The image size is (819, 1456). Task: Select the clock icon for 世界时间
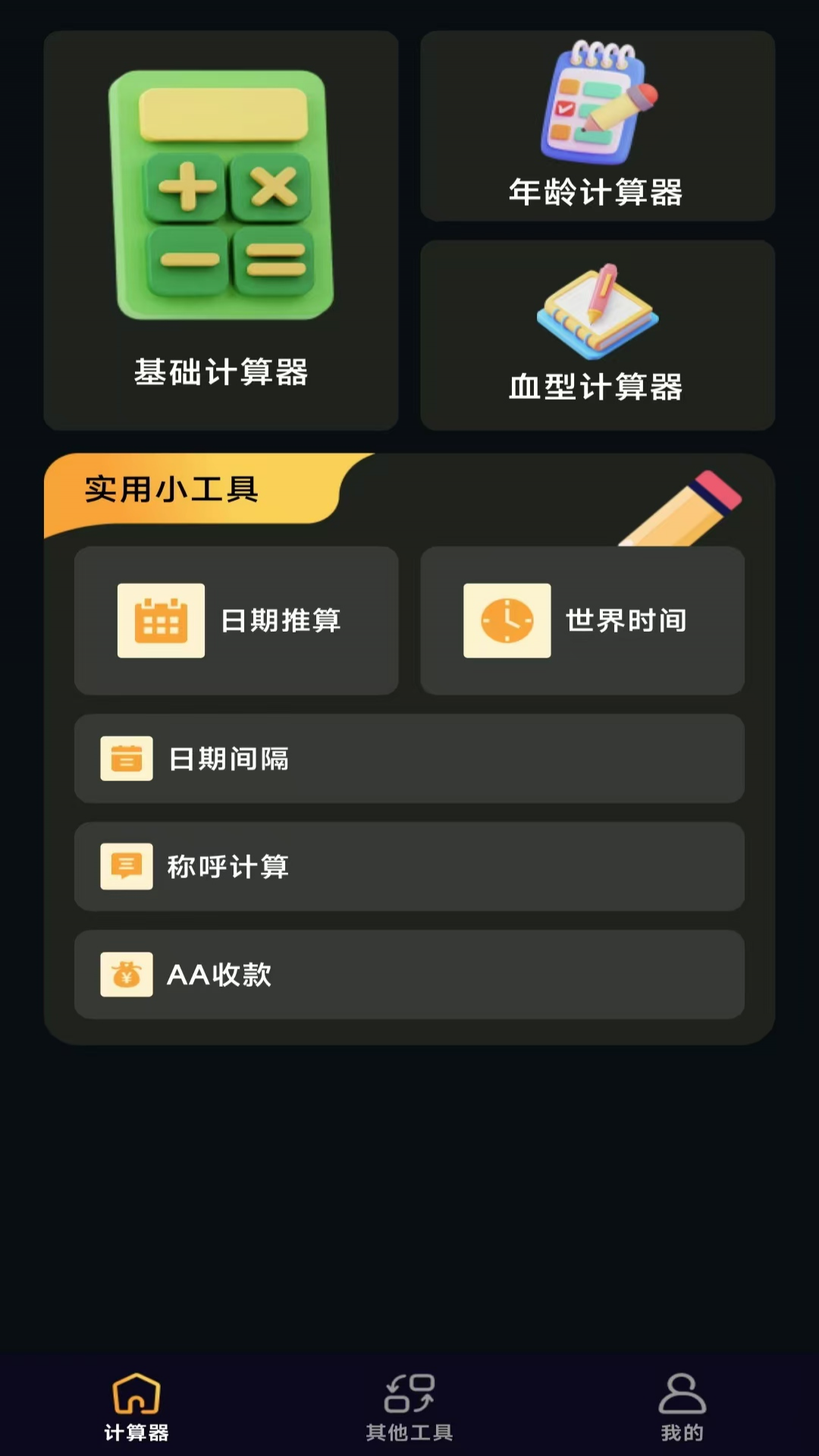point(508,620)
